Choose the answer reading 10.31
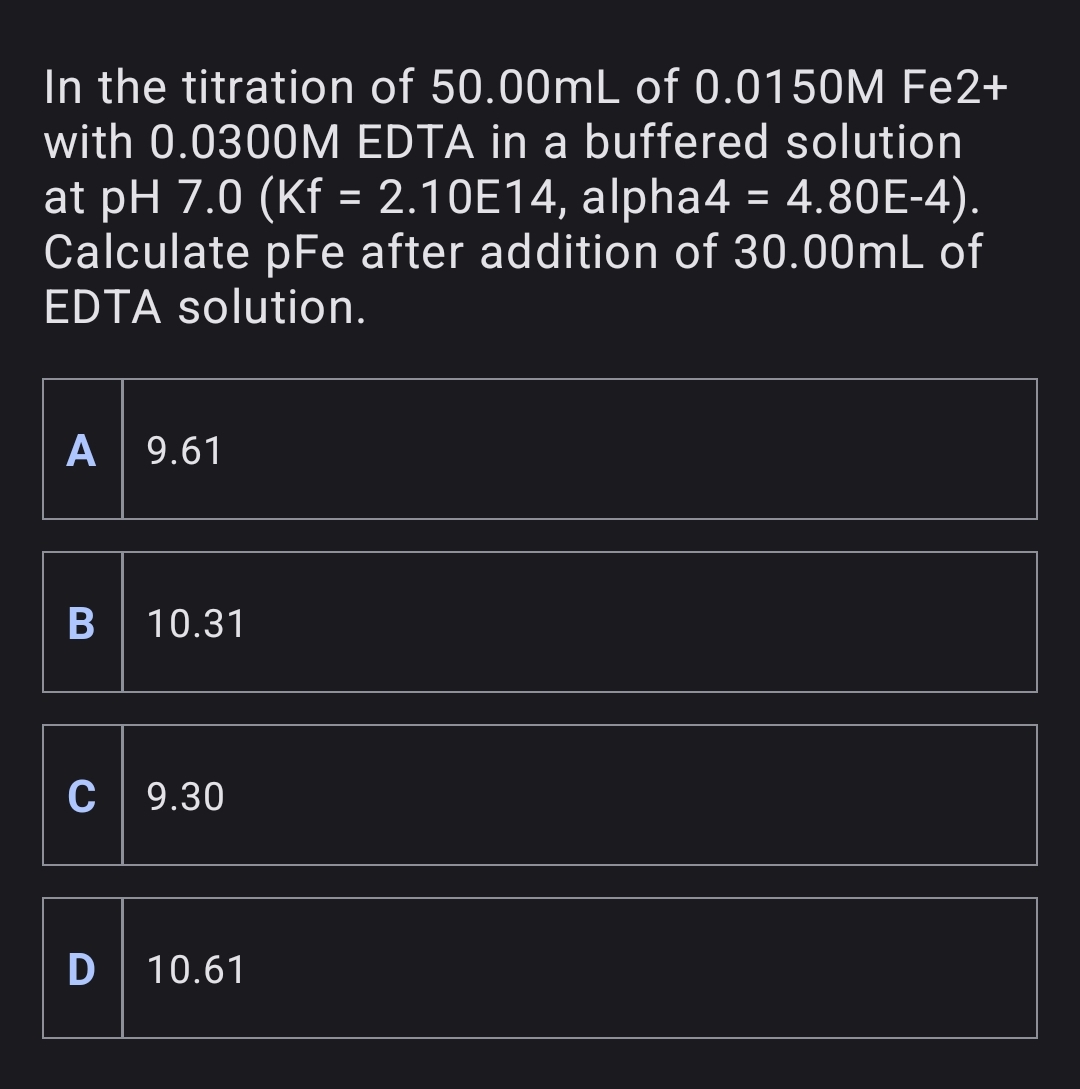Viewport: 1080px width, 1089px height. 194,625
